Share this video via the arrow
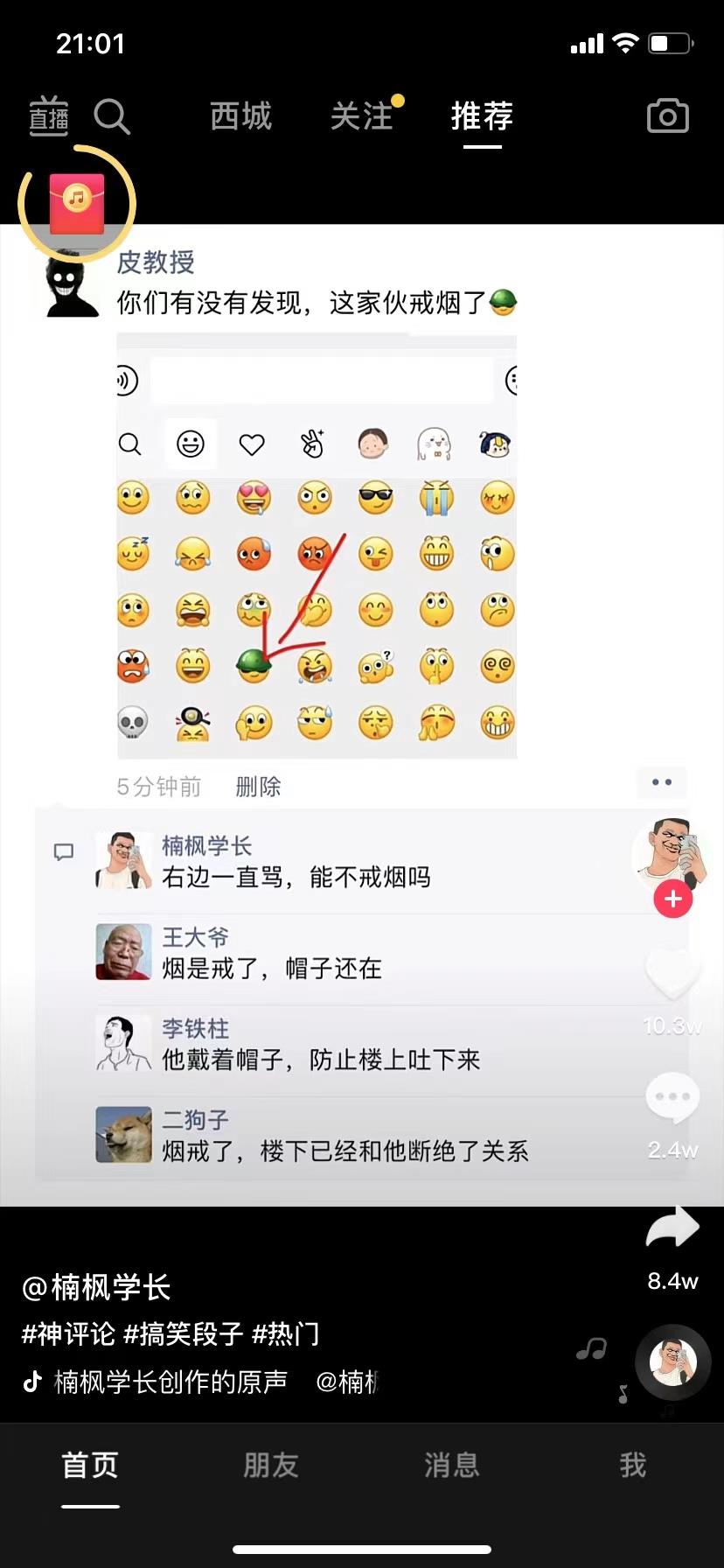Viewport: 724px width, 1568px height. [672, 1228]
